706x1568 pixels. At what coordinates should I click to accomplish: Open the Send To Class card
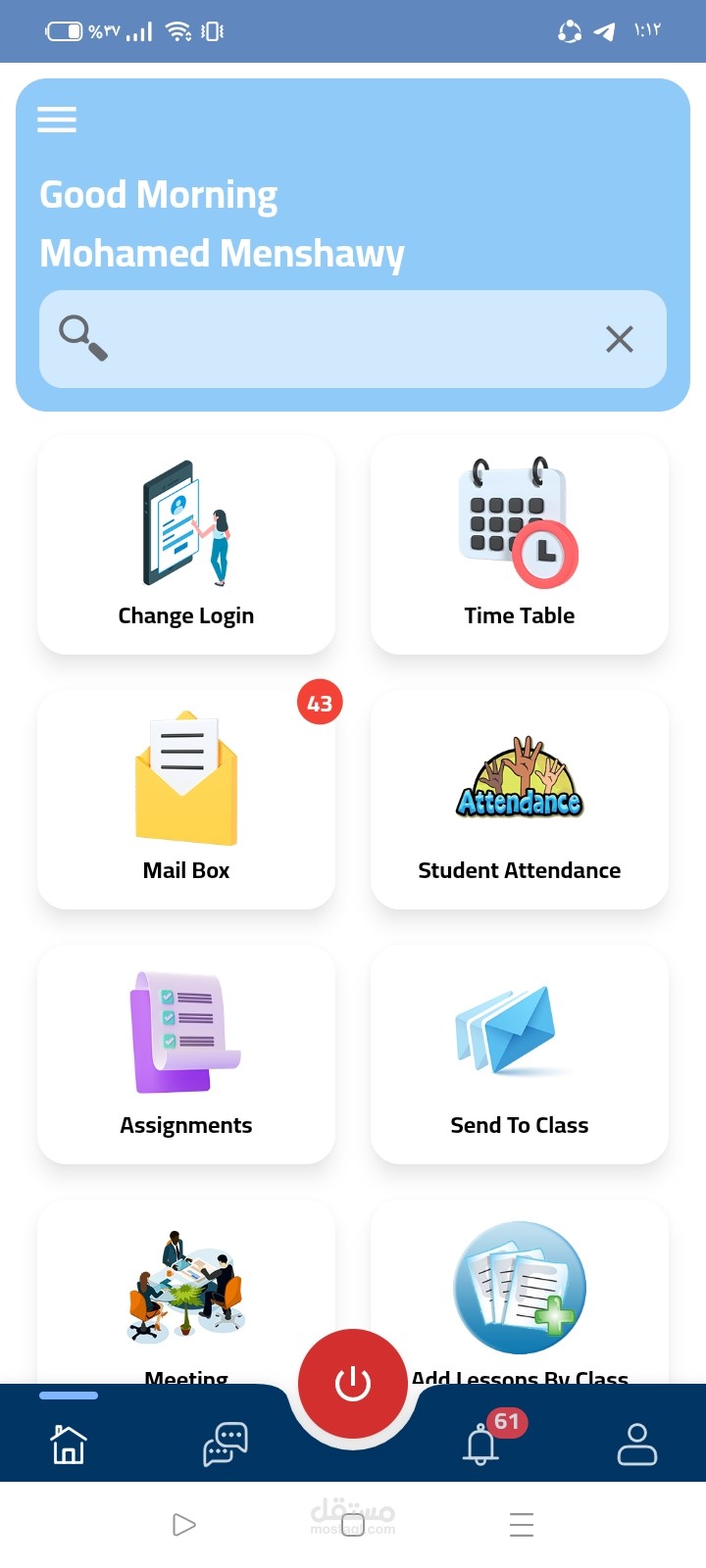click(x=520, y=1055)
